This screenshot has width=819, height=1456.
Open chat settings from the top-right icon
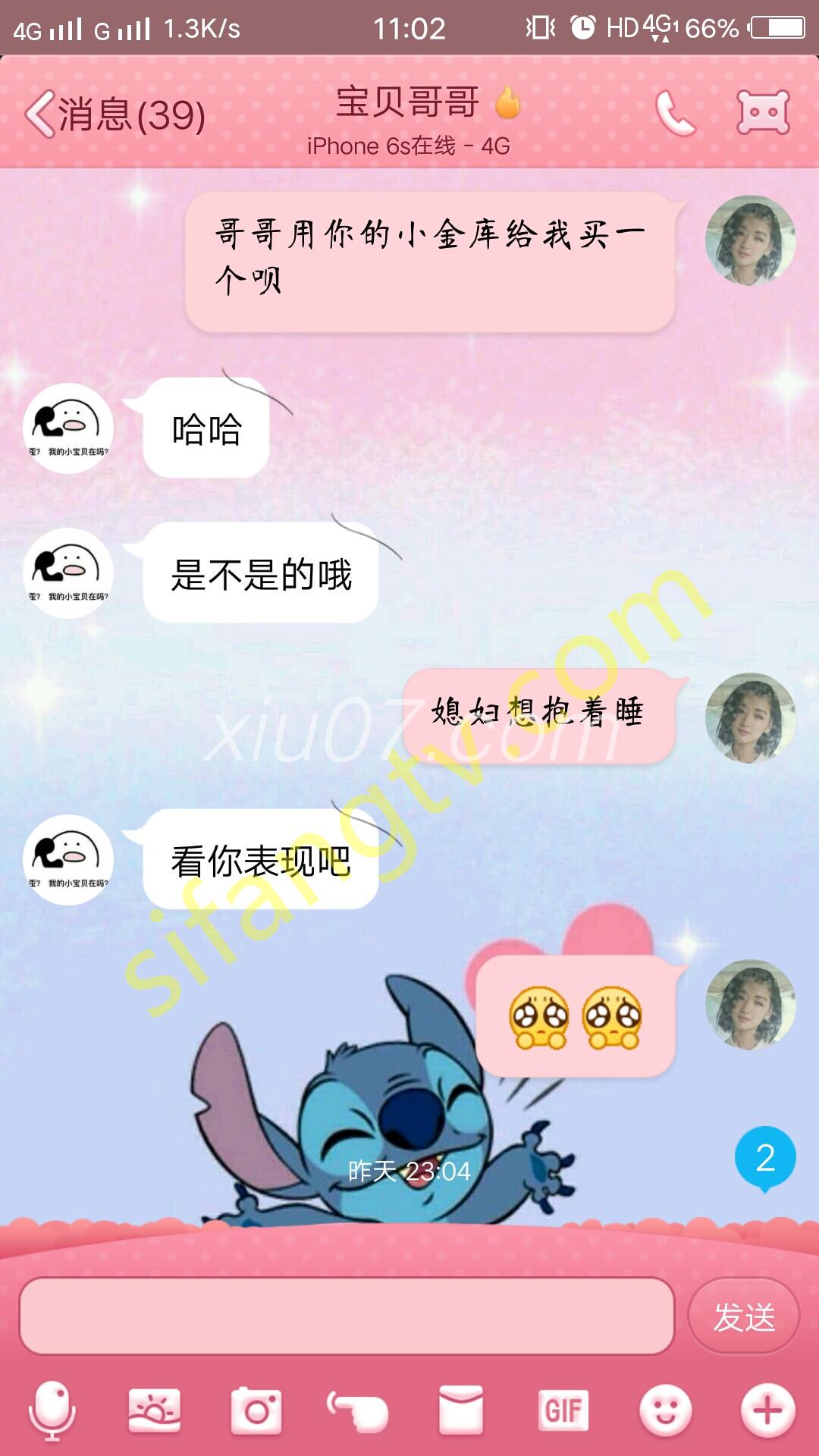[x=763, y=112]
